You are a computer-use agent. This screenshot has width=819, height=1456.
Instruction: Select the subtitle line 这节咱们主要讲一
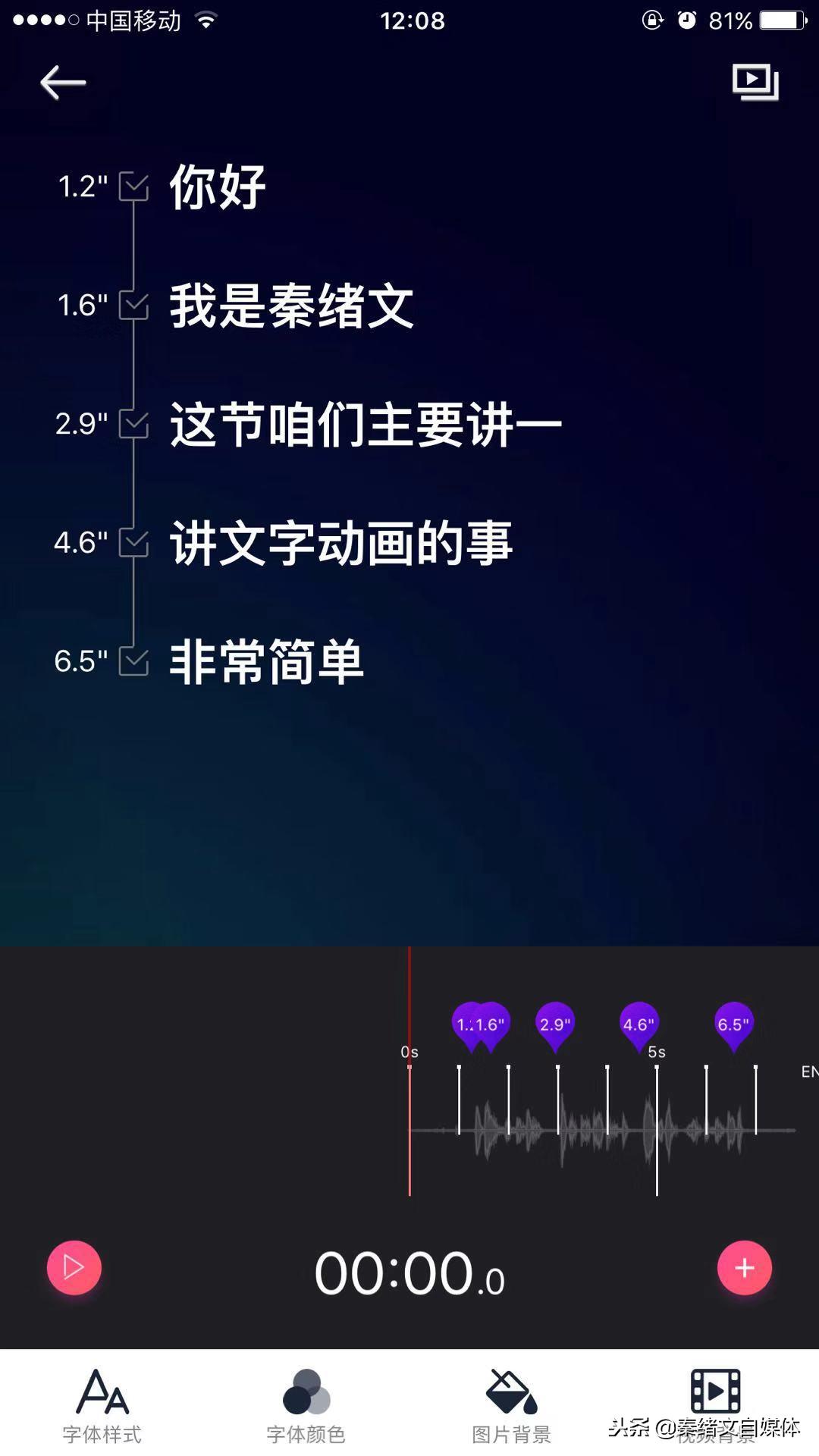[368, 423]
